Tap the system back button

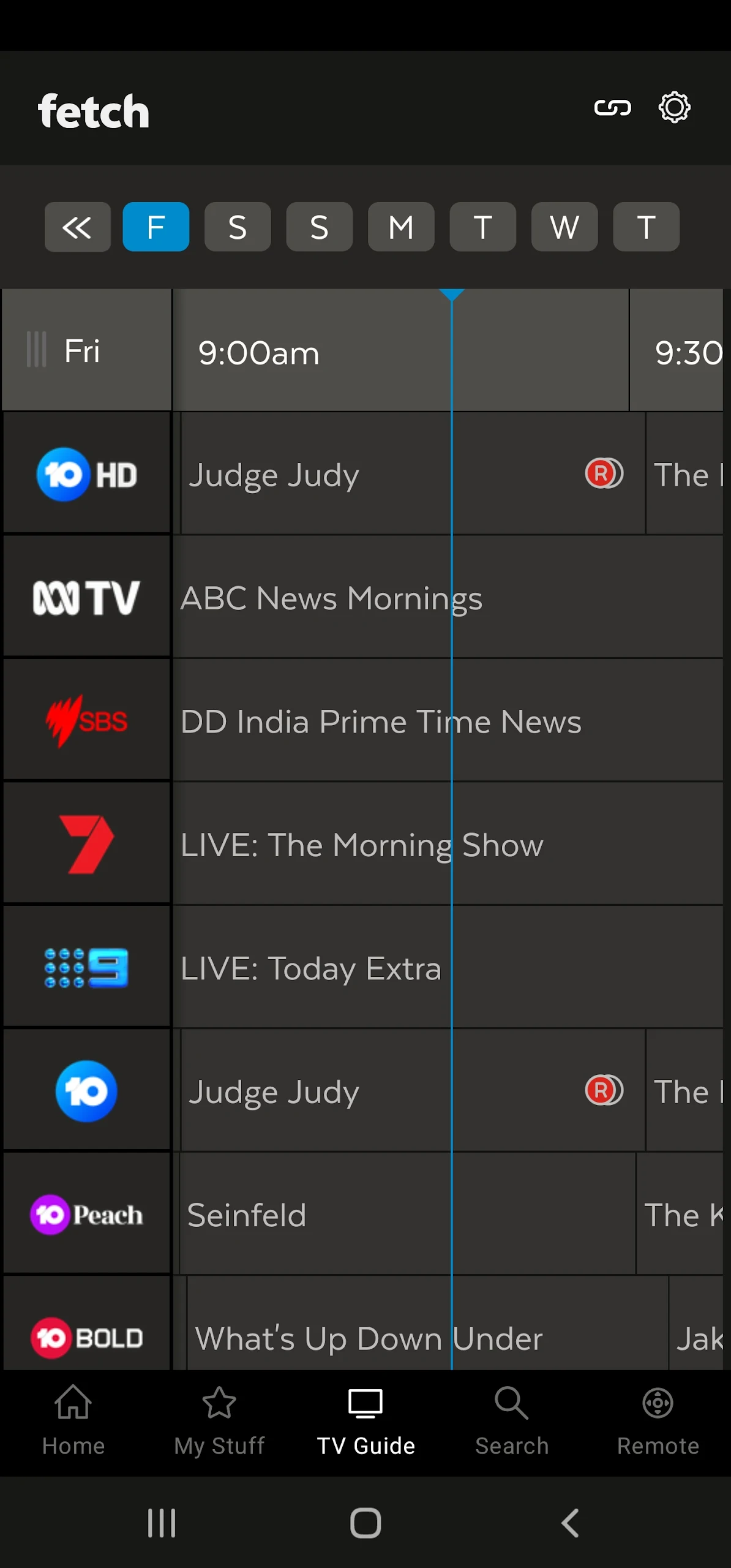pos(570,1523)
